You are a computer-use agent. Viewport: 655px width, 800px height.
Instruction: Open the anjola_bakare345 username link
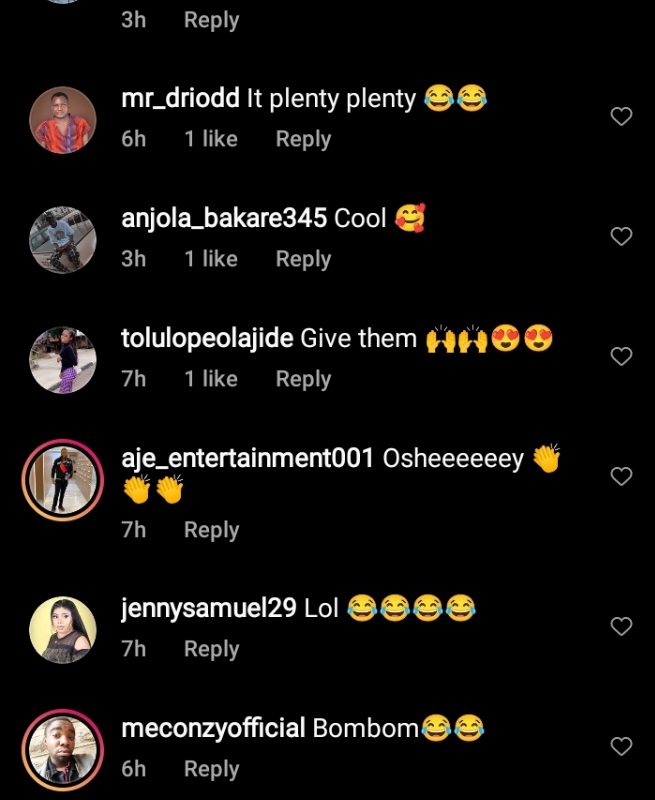click(224, 218)
